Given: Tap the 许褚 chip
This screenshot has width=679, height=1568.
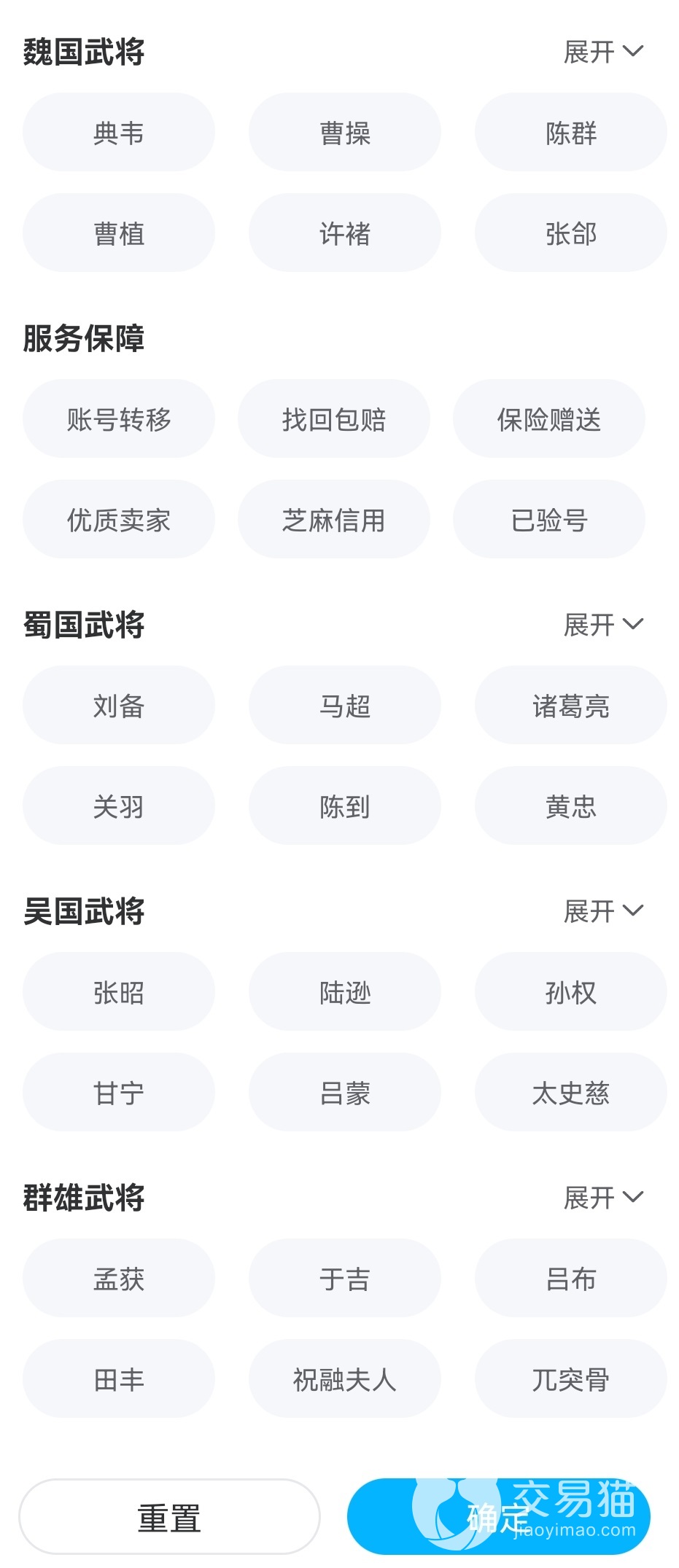Looking at the screenshot, I should tap(344, 233).
